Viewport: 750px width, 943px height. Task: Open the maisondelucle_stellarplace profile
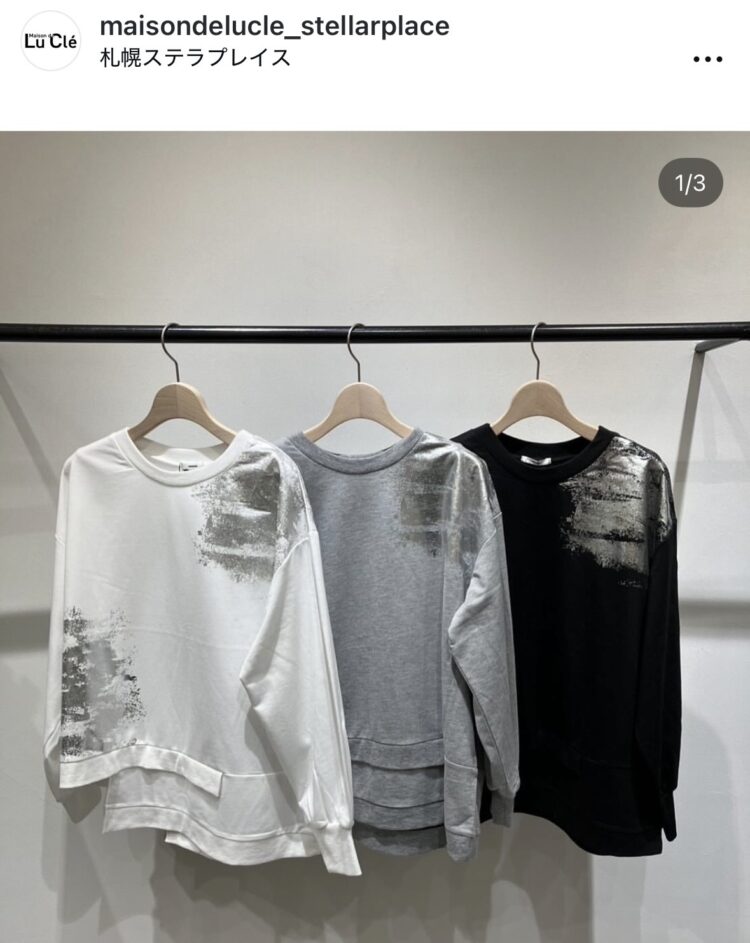pos(275,25)
